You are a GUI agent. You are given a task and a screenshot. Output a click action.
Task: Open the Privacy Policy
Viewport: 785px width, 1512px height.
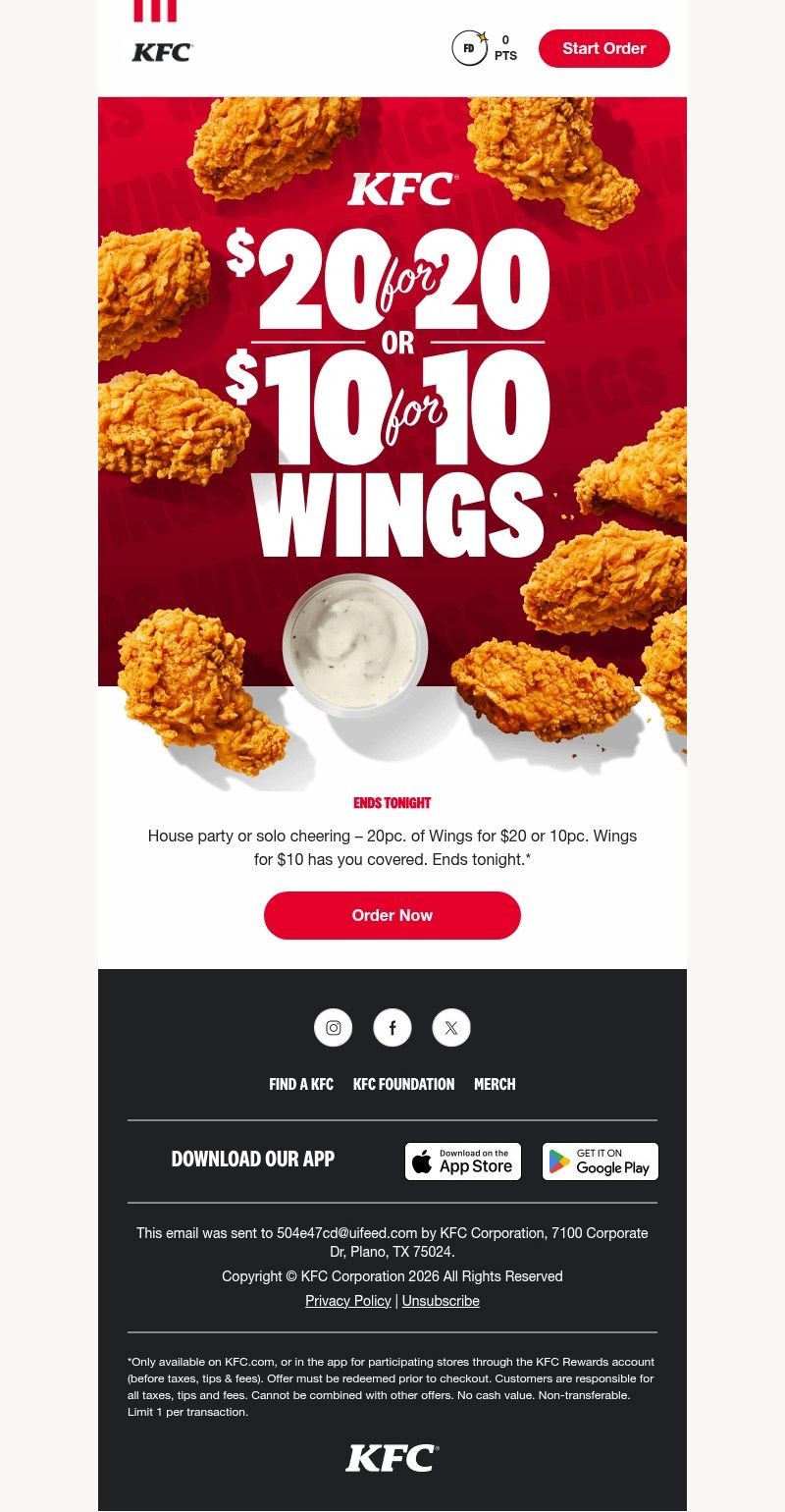click(348, 1300)
